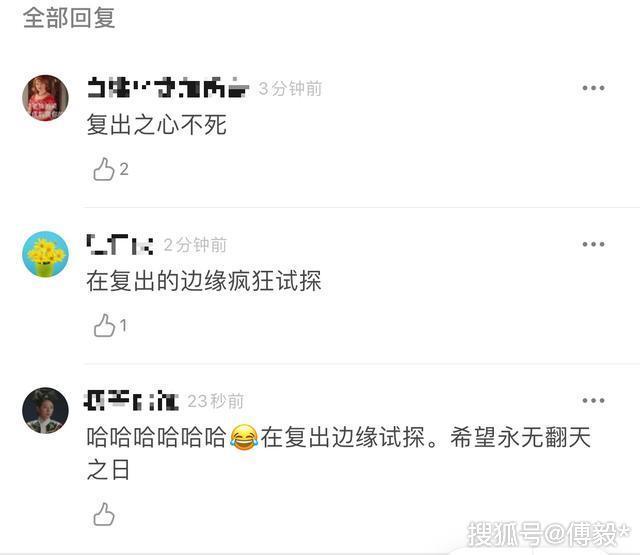Image resolution: width=640 pixels, height=555 pixels.
Task: Like the 哈哈哈哈哈哈 comment
Action: 104,514
